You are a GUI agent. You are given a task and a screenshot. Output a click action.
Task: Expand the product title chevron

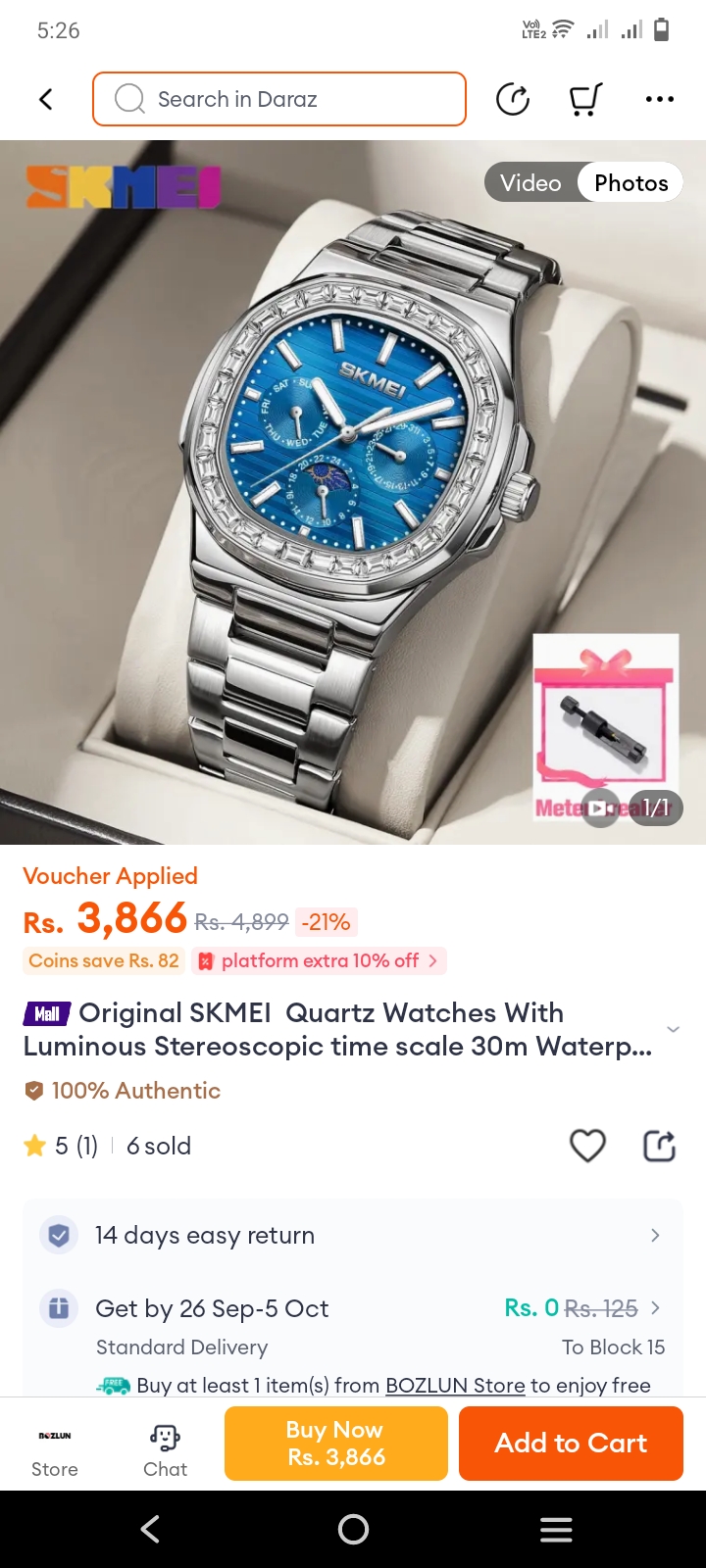pos(673,1029)
